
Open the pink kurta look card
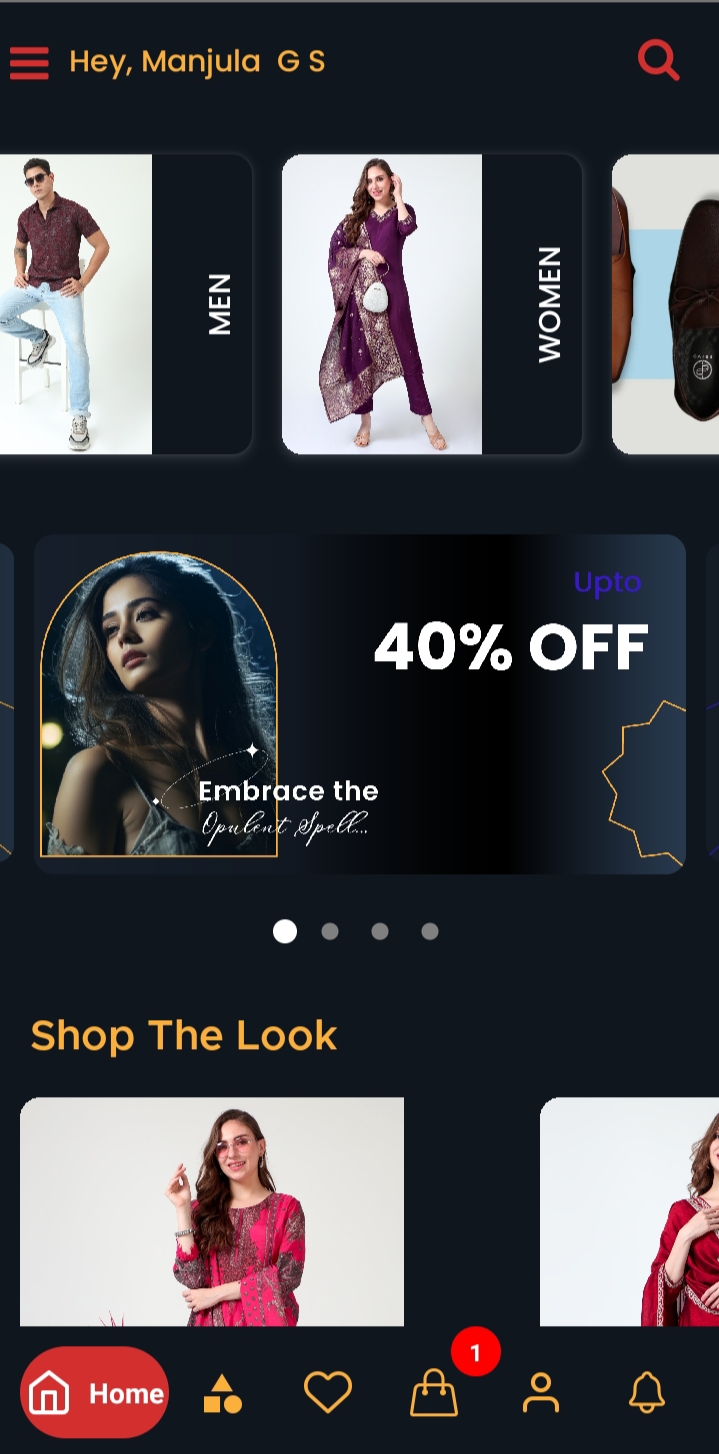(x=212, y=1212)
